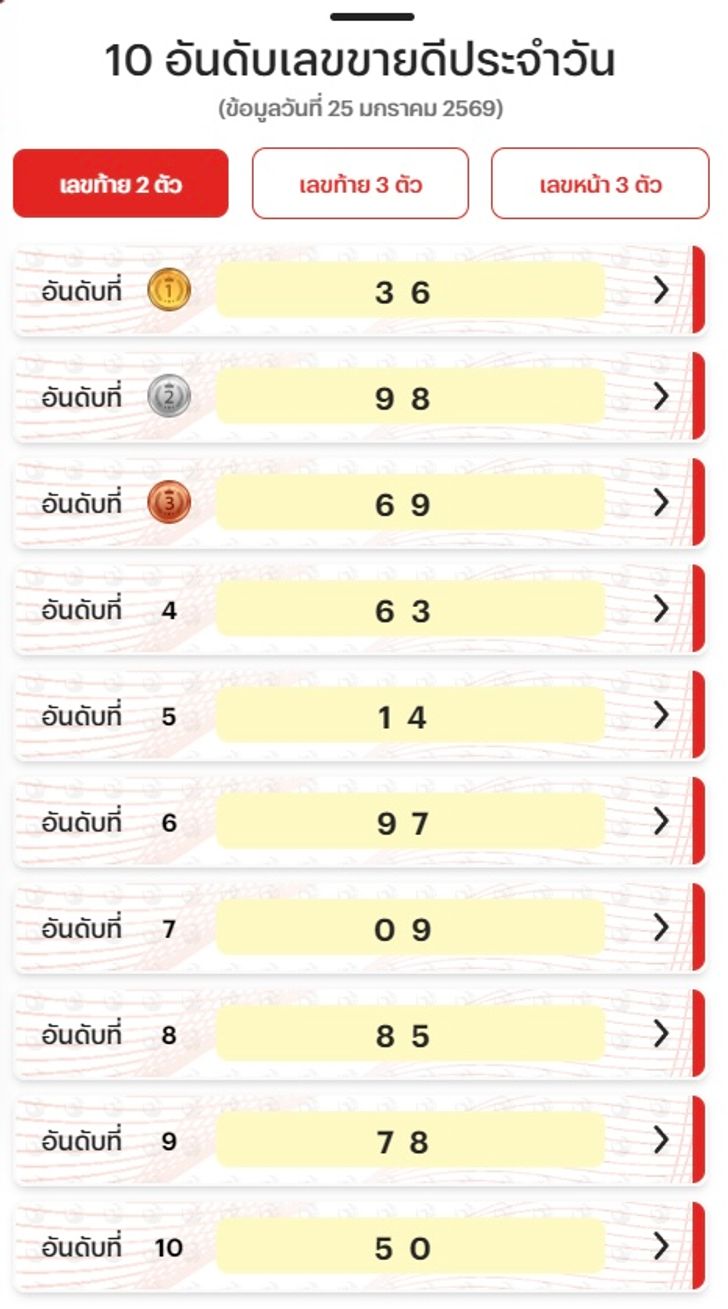Open rank 1 row with number 36
Image resolution: width=728 pixels, height=1309 pixels.
click(x=360, y=291)
